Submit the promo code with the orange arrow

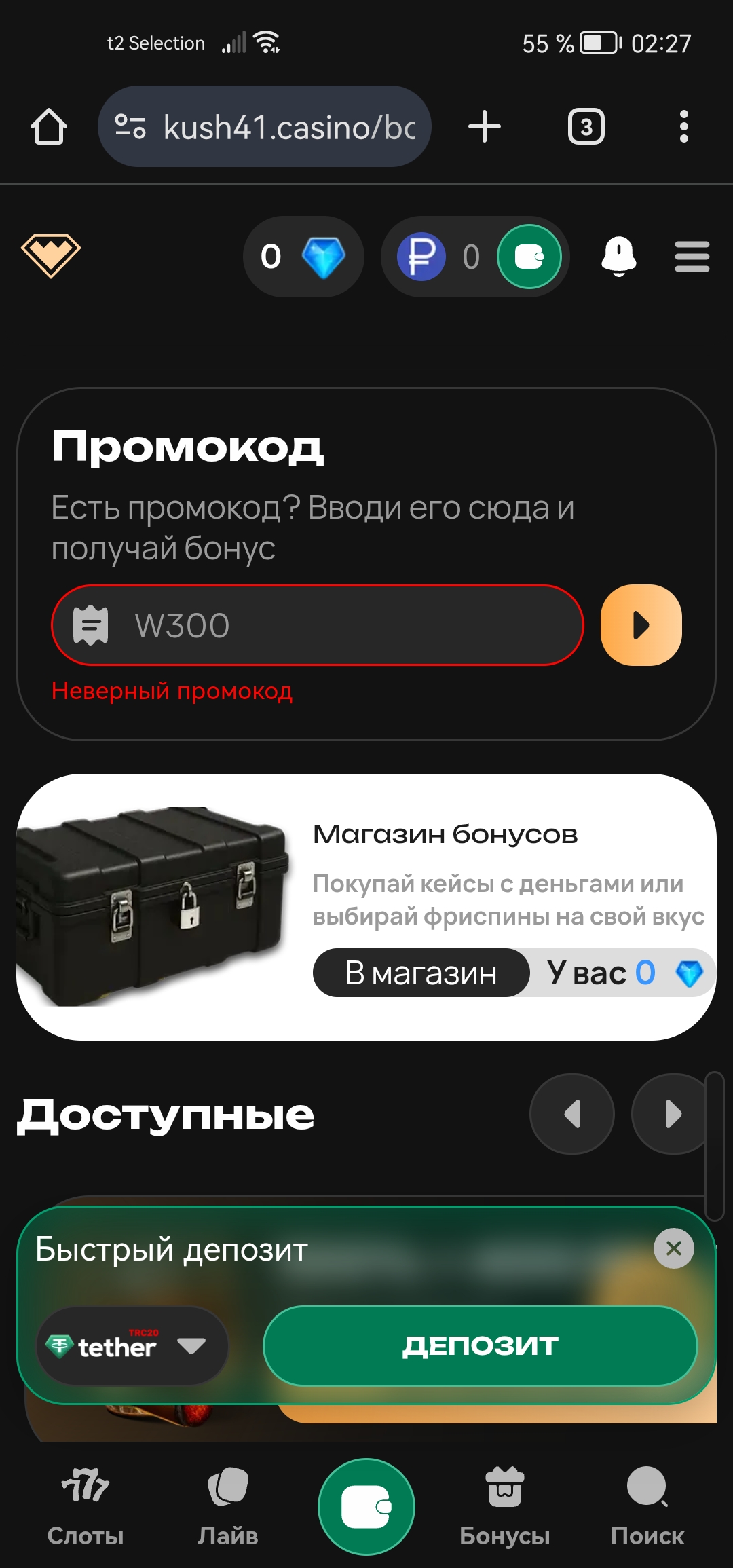point(641,625)
